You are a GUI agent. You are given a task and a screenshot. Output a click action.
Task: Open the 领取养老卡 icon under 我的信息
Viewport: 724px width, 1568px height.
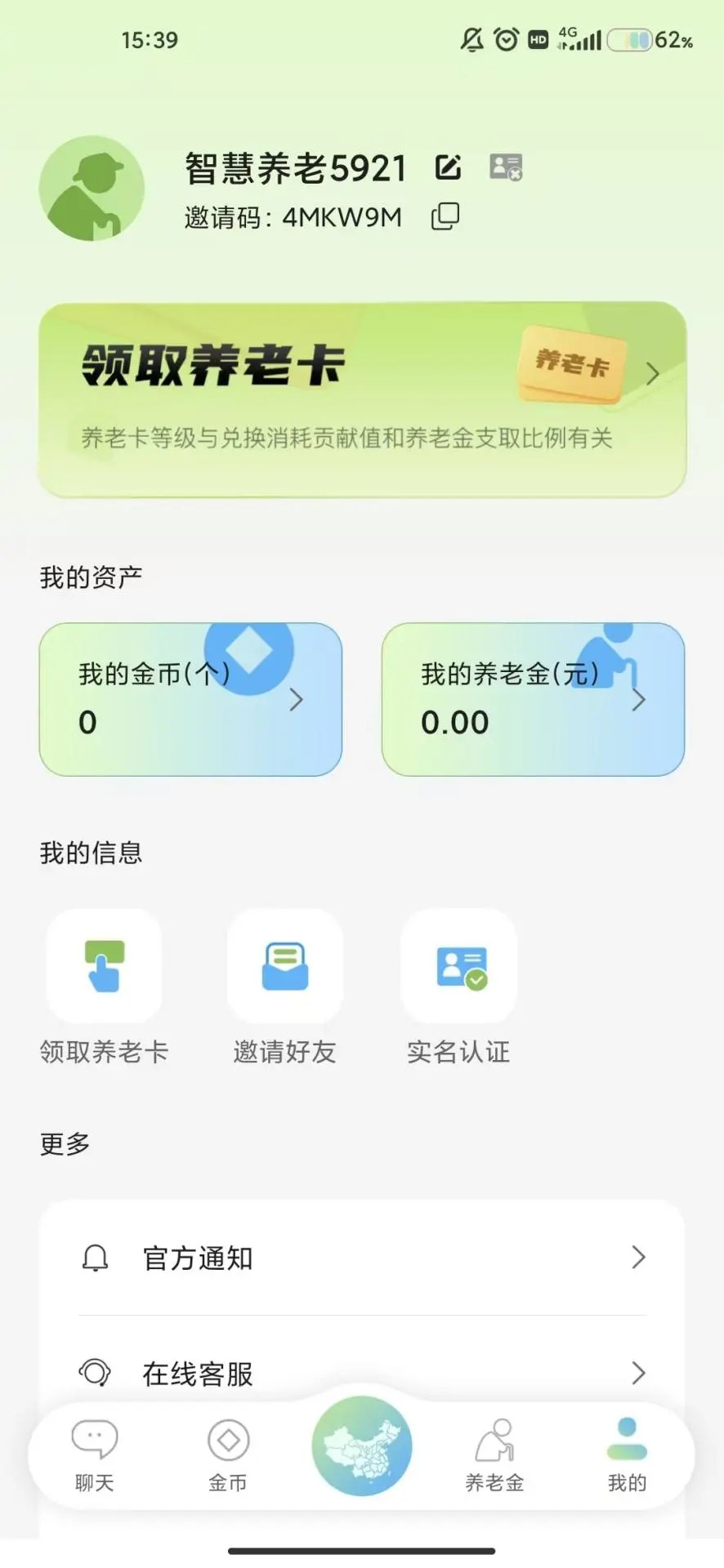click(105, 966)
